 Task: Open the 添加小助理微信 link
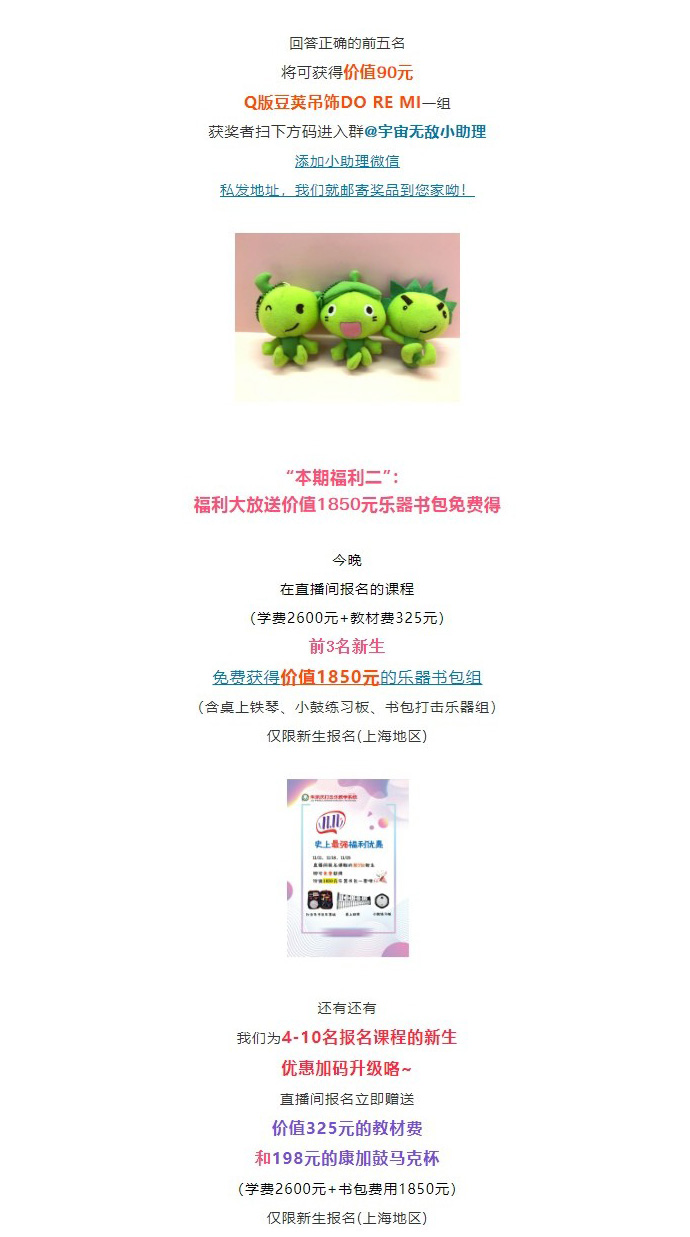347,161
